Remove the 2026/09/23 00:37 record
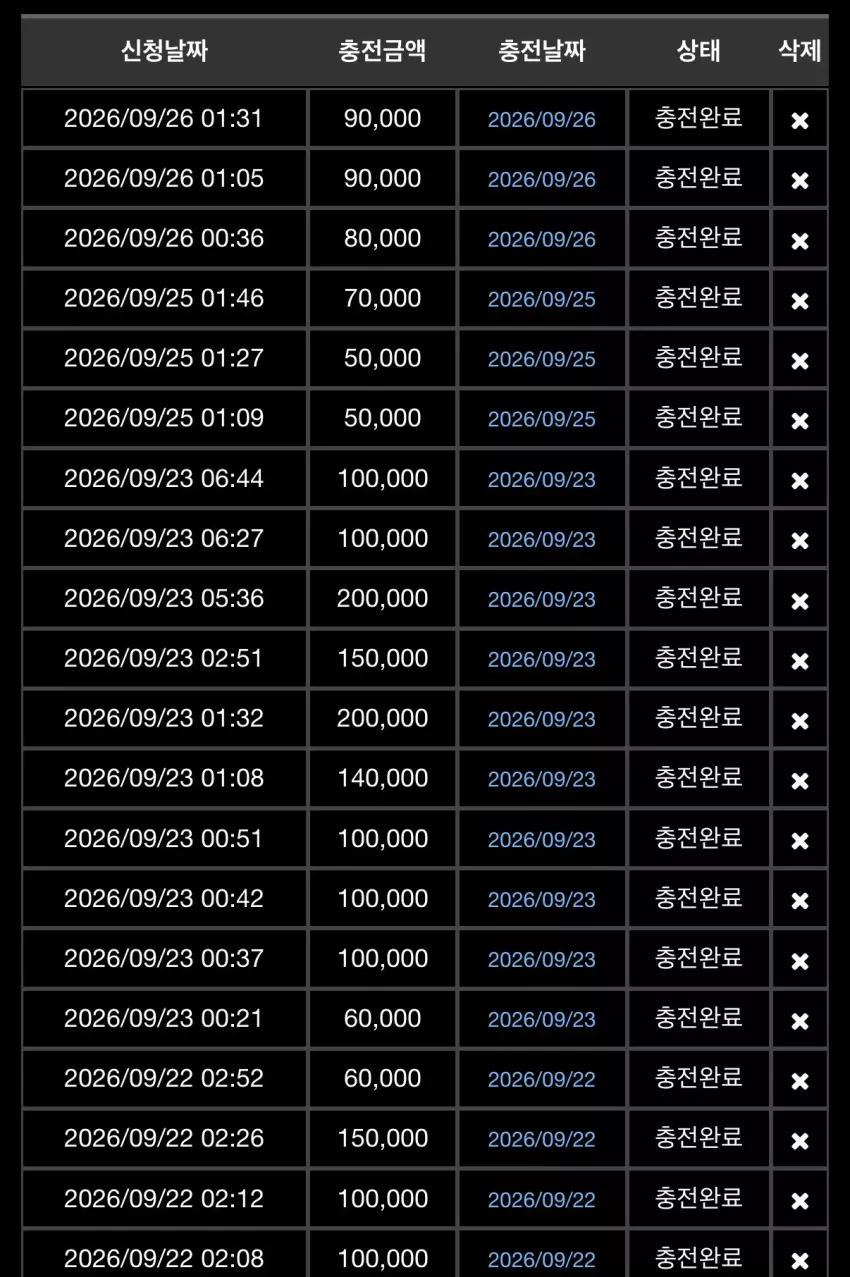Screen dimensions: 850x1277 coord(800,961)
